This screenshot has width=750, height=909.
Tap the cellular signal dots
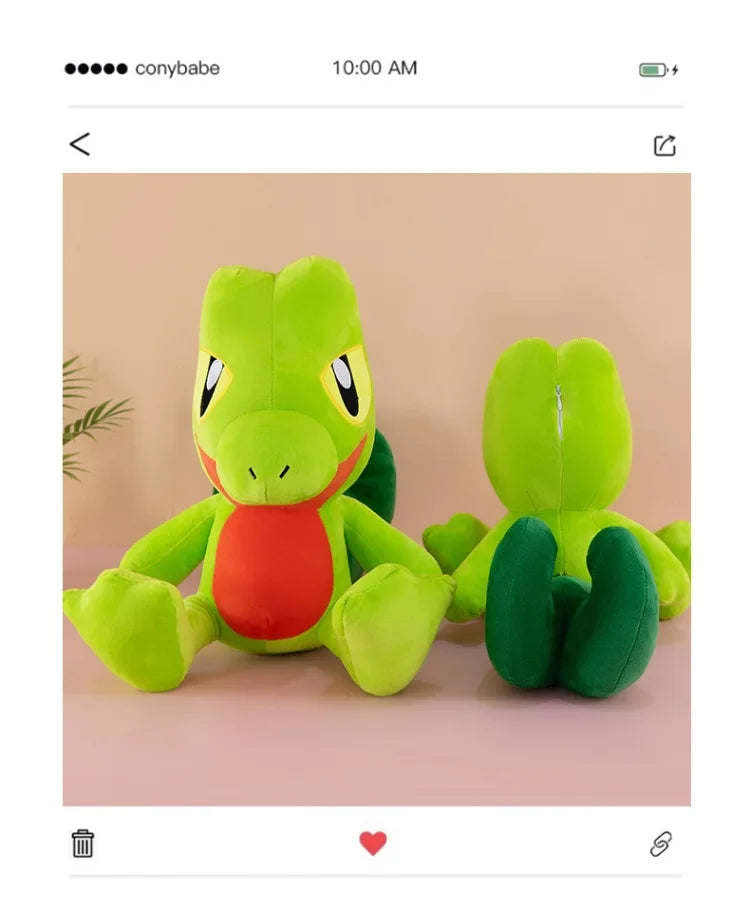(x=97, y=69)
